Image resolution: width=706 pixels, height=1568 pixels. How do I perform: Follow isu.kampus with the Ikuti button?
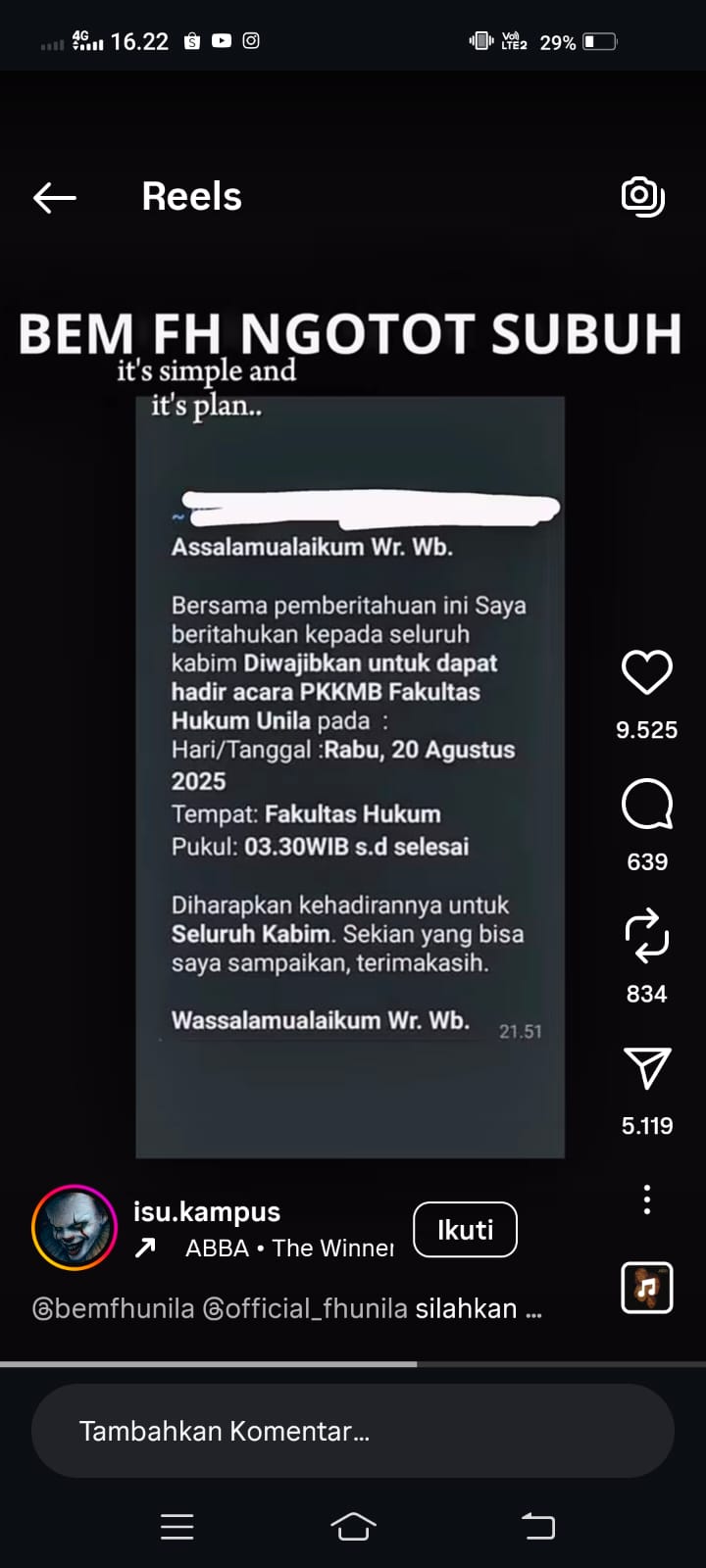[x=465, y=1230]
